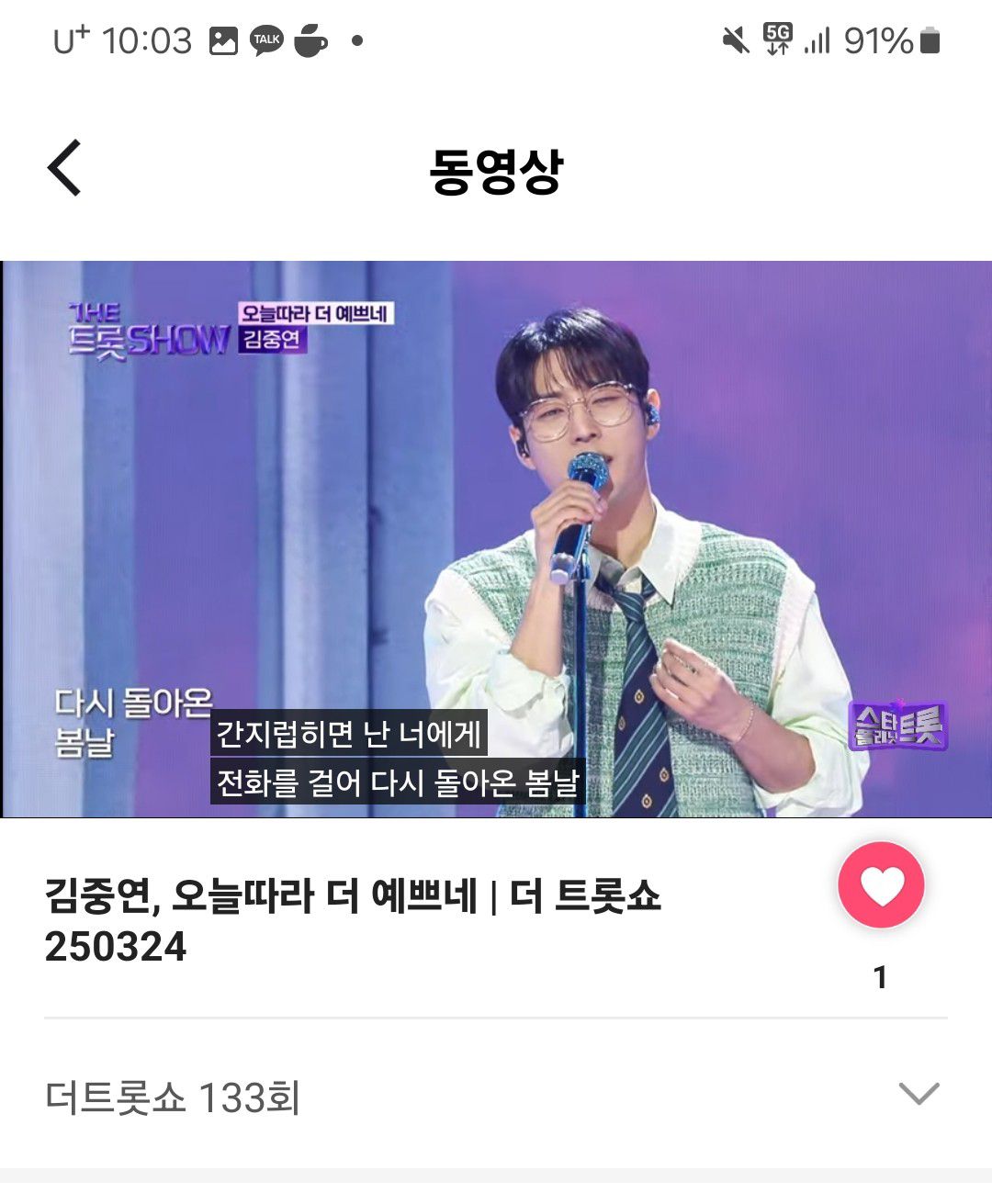Viewport: 992px width, 1204px height.
Task: Tap the 김중연 performance video player
Action: click(x=496, y=539)
